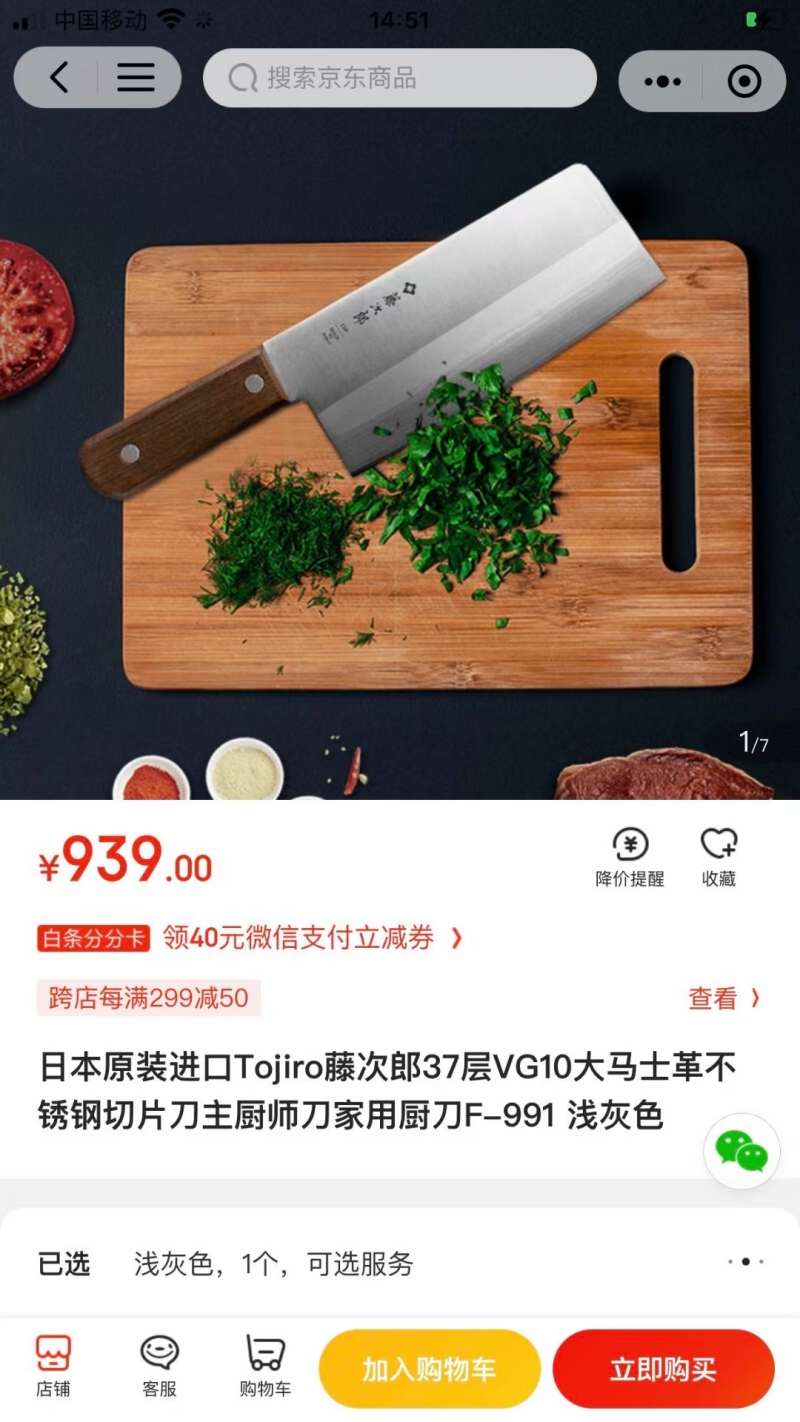Viewport: 800px width, 1422px height.
Task: Tap the 搜索京东商品 search box
Action: coord(400,78)
